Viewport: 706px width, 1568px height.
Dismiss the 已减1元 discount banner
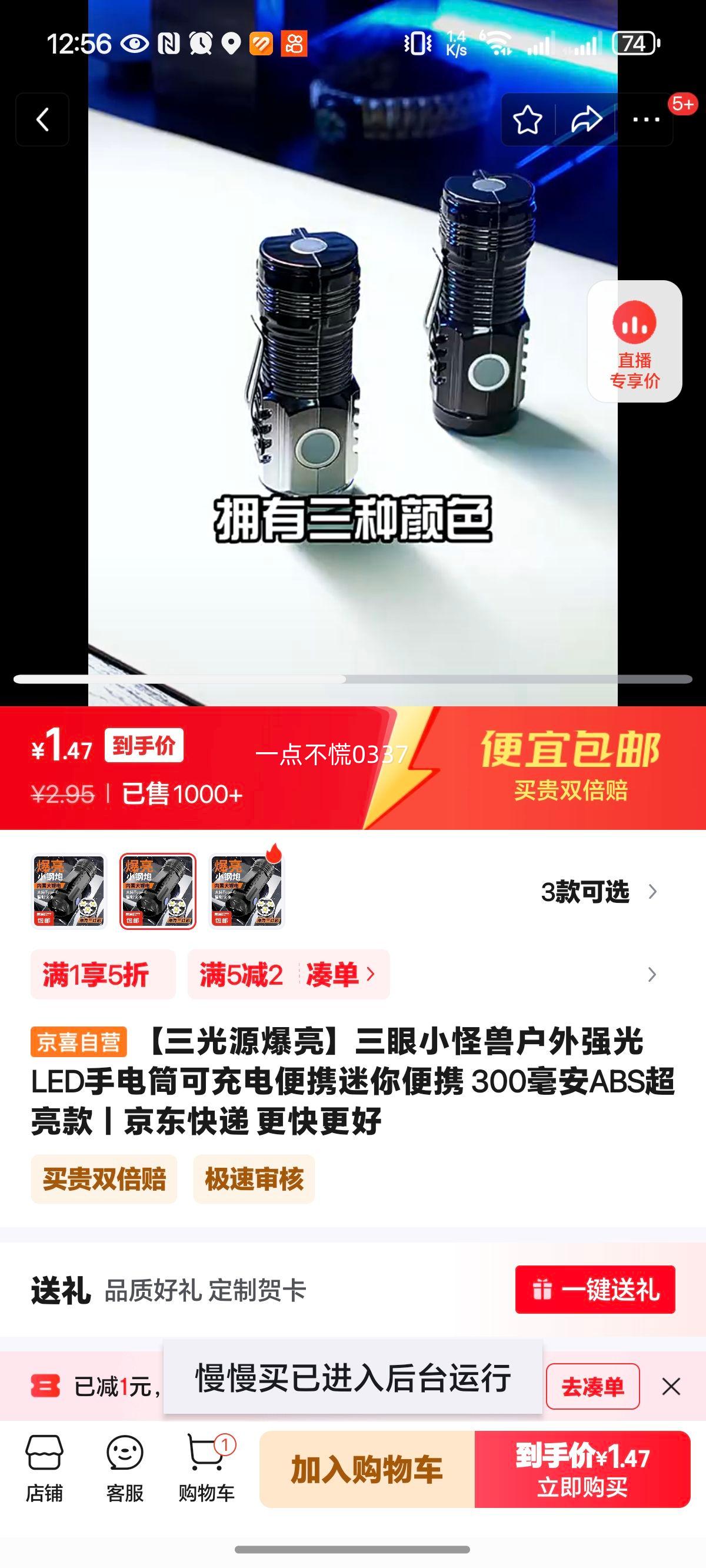[x=671, y=1387]
